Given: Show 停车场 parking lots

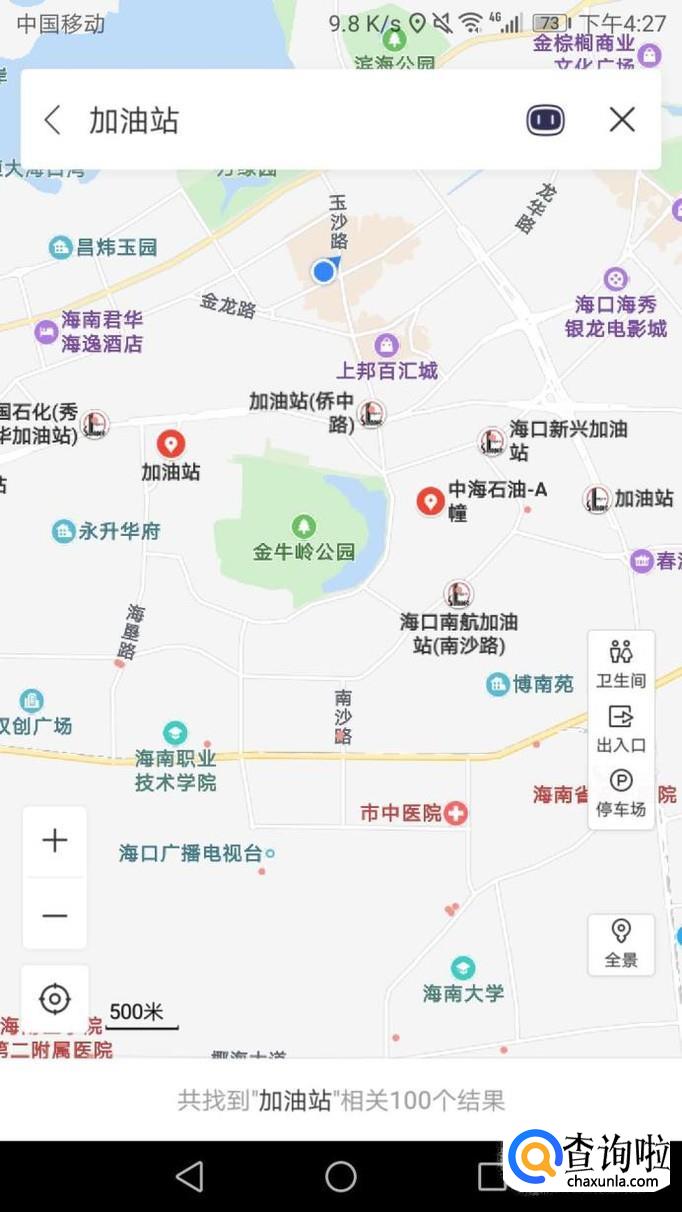Looking at the screenshot, I should click(x=621, y=793).
